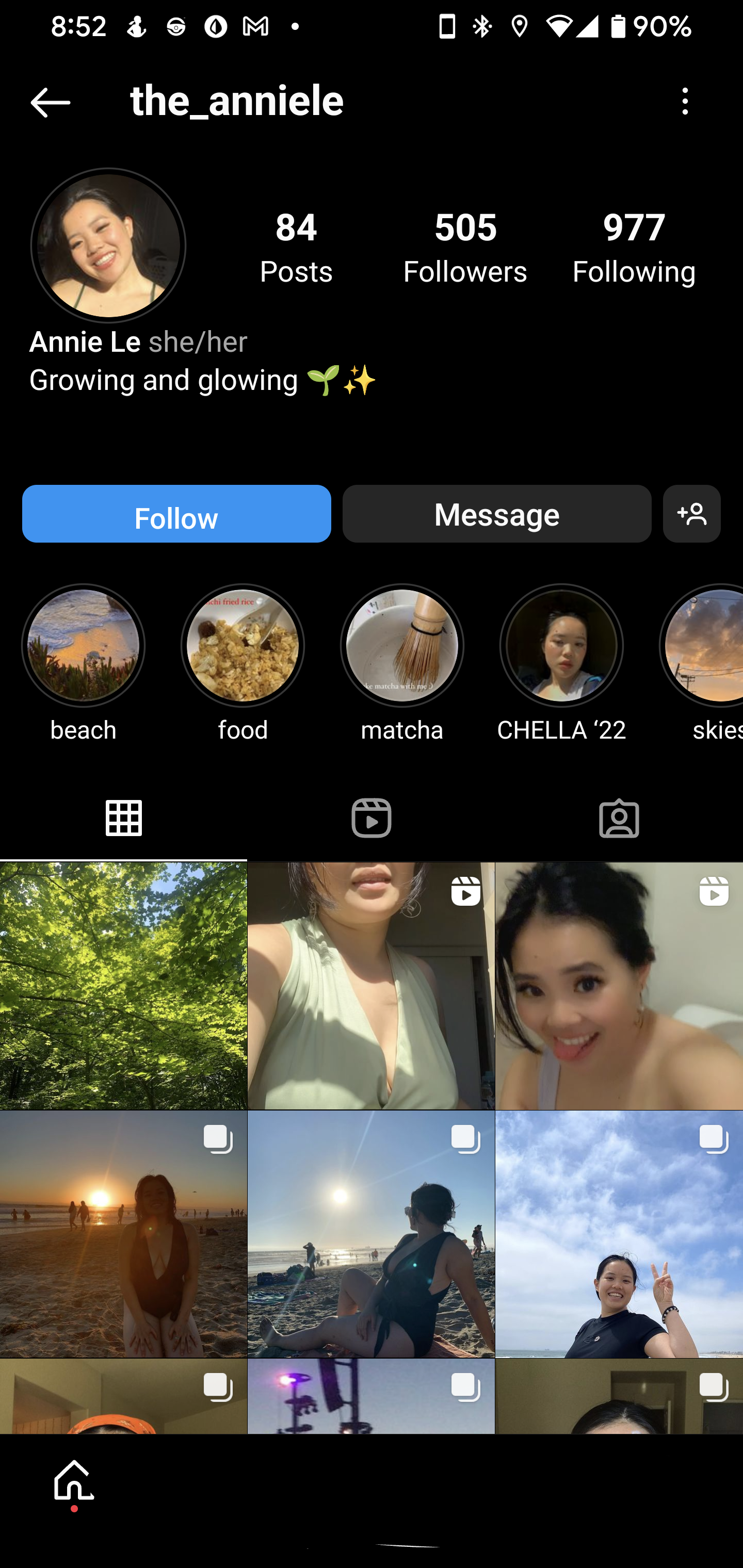The width and height of the screenshot is (743, 1568).
Task: Switch to the Reels tab
Action: pos(371,818)
